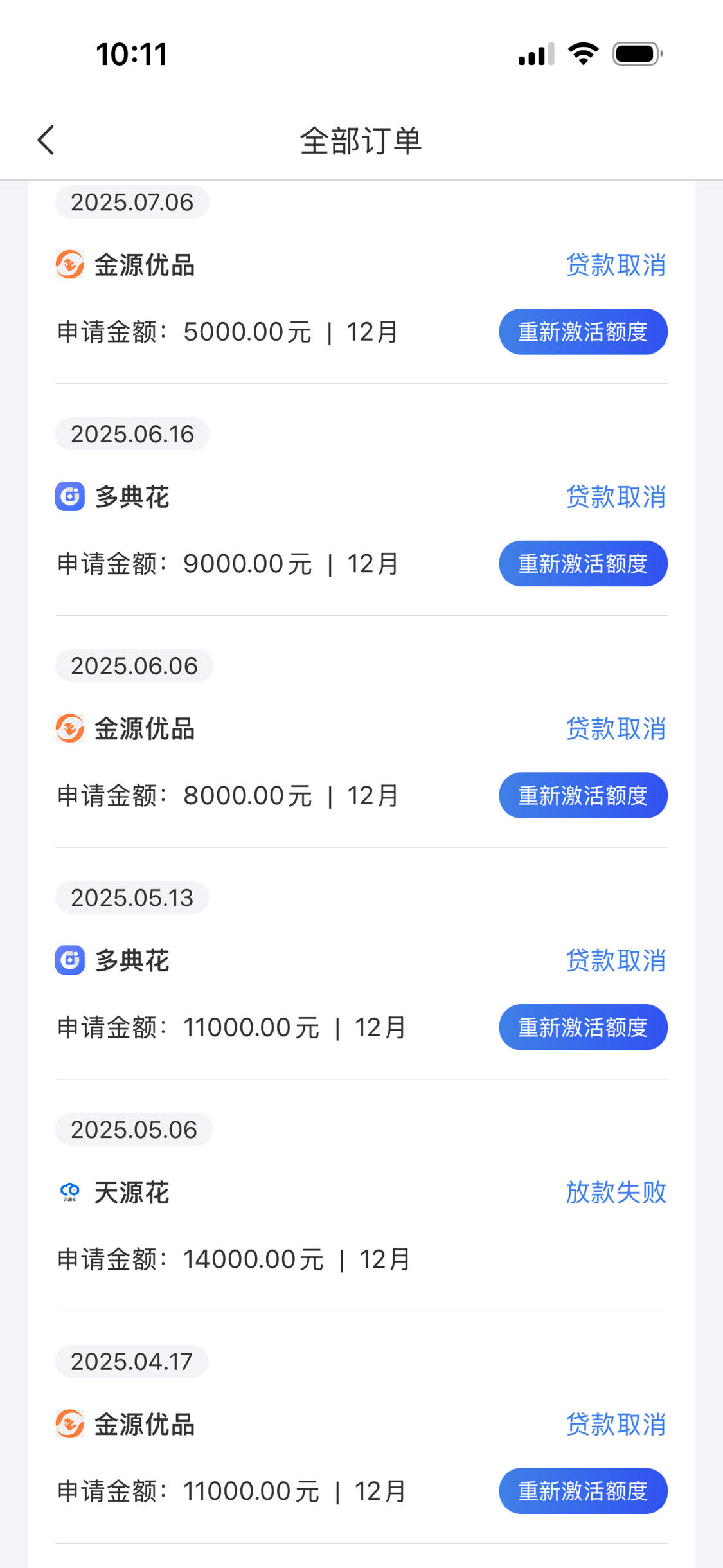The image size is (723, 1568).
Task: Tap 重新激活额度 for the 2025.06.06 order
Action: (583, 795)
